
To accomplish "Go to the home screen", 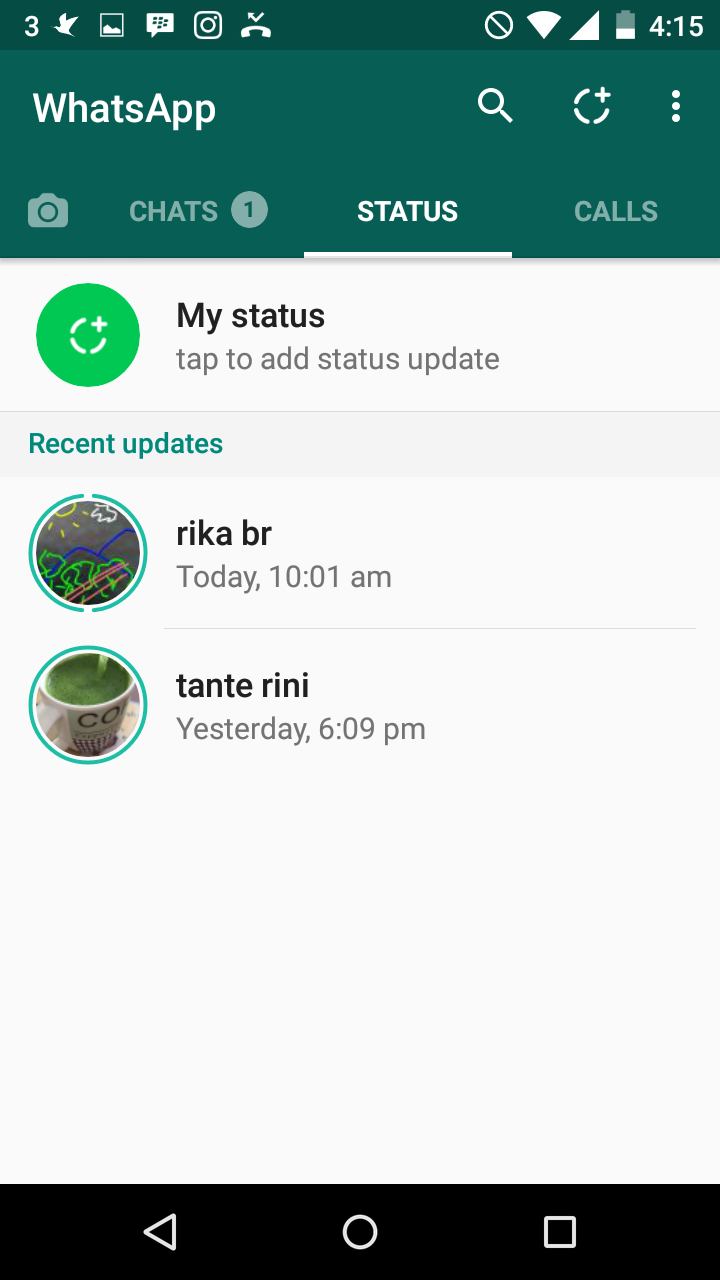I will click(x=360, y=1232).
